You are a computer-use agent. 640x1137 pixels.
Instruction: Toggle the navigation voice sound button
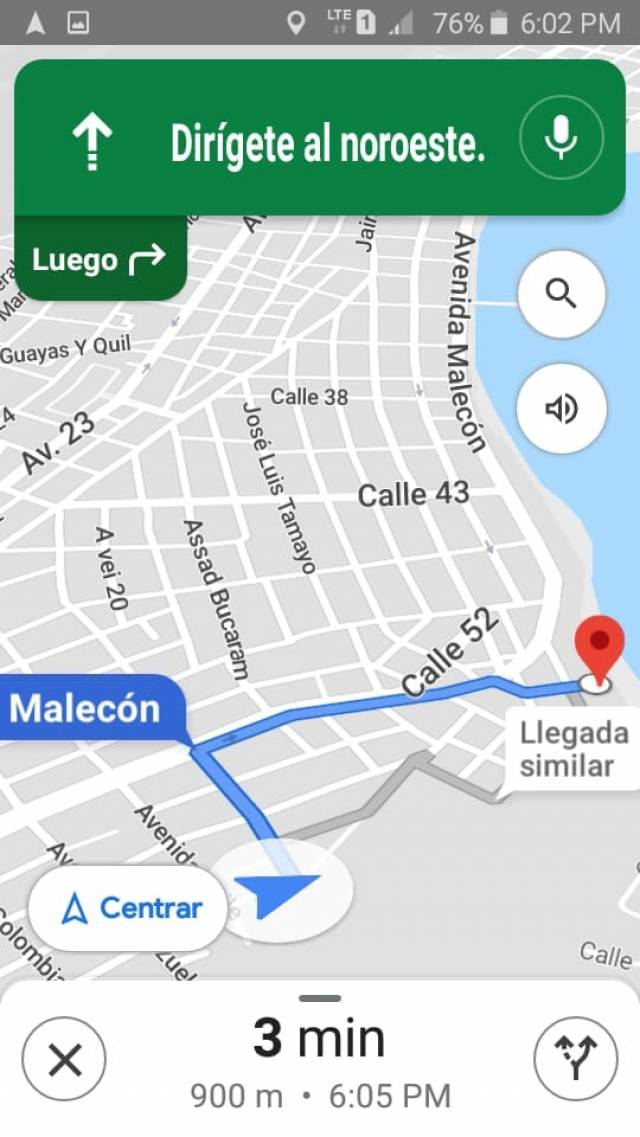[x=561, y=409]
